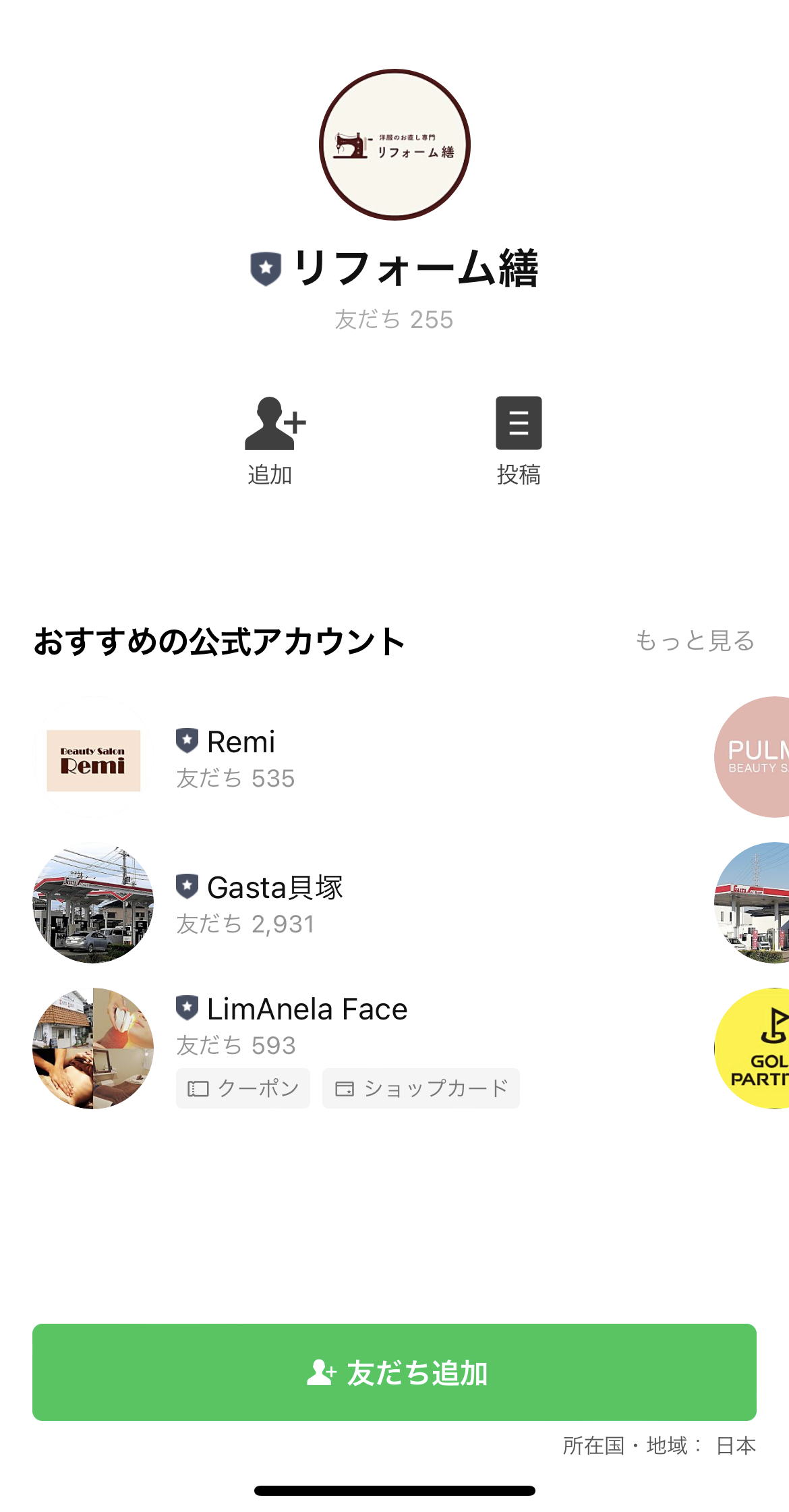
Task: Tap the verified badge next to リフォーム繕
Action: [266, 269]
